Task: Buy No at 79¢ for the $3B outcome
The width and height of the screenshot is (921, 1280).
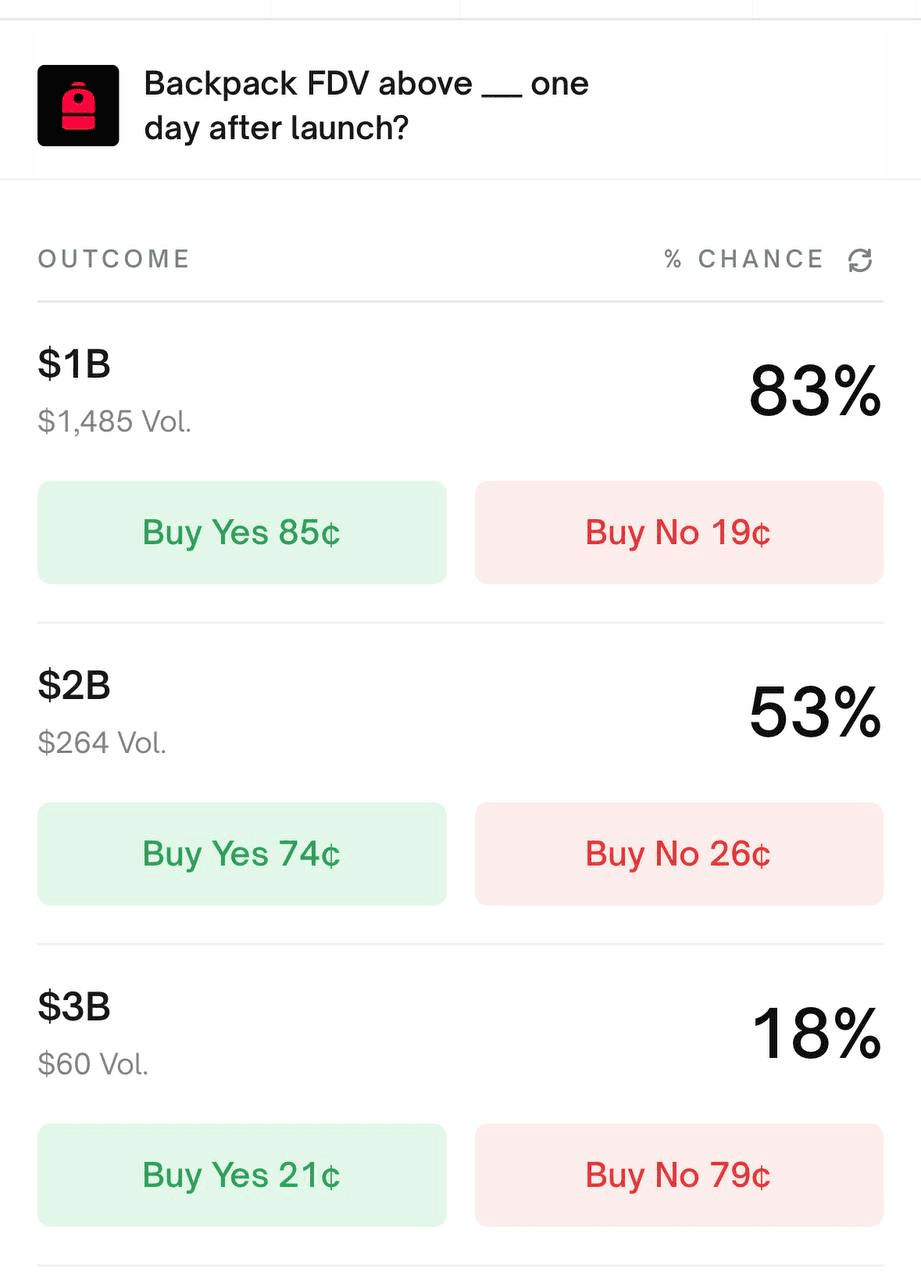Action: pyautogui.click(x=679, y=1175)
